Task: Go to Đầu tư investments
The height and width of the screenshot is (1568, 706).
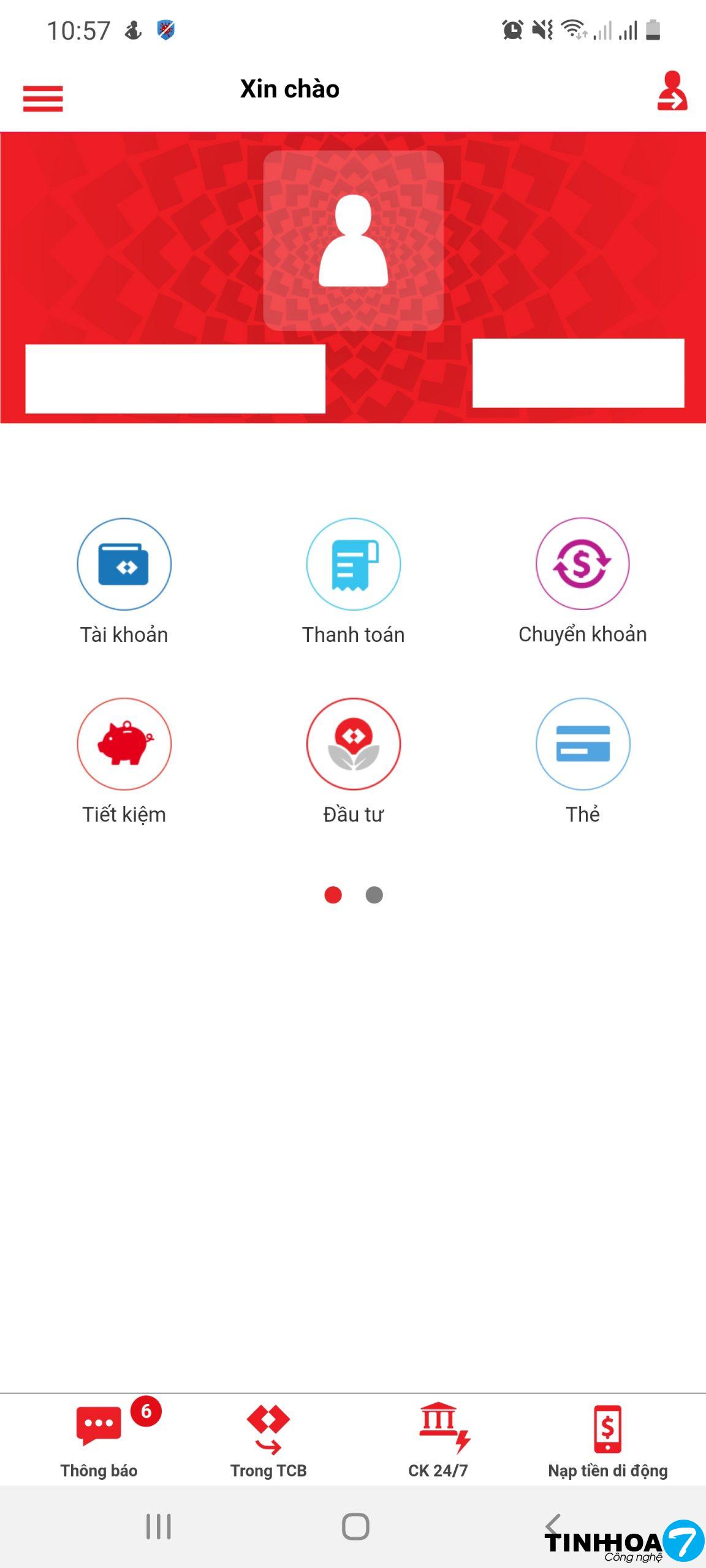Action: click(353, 744)
